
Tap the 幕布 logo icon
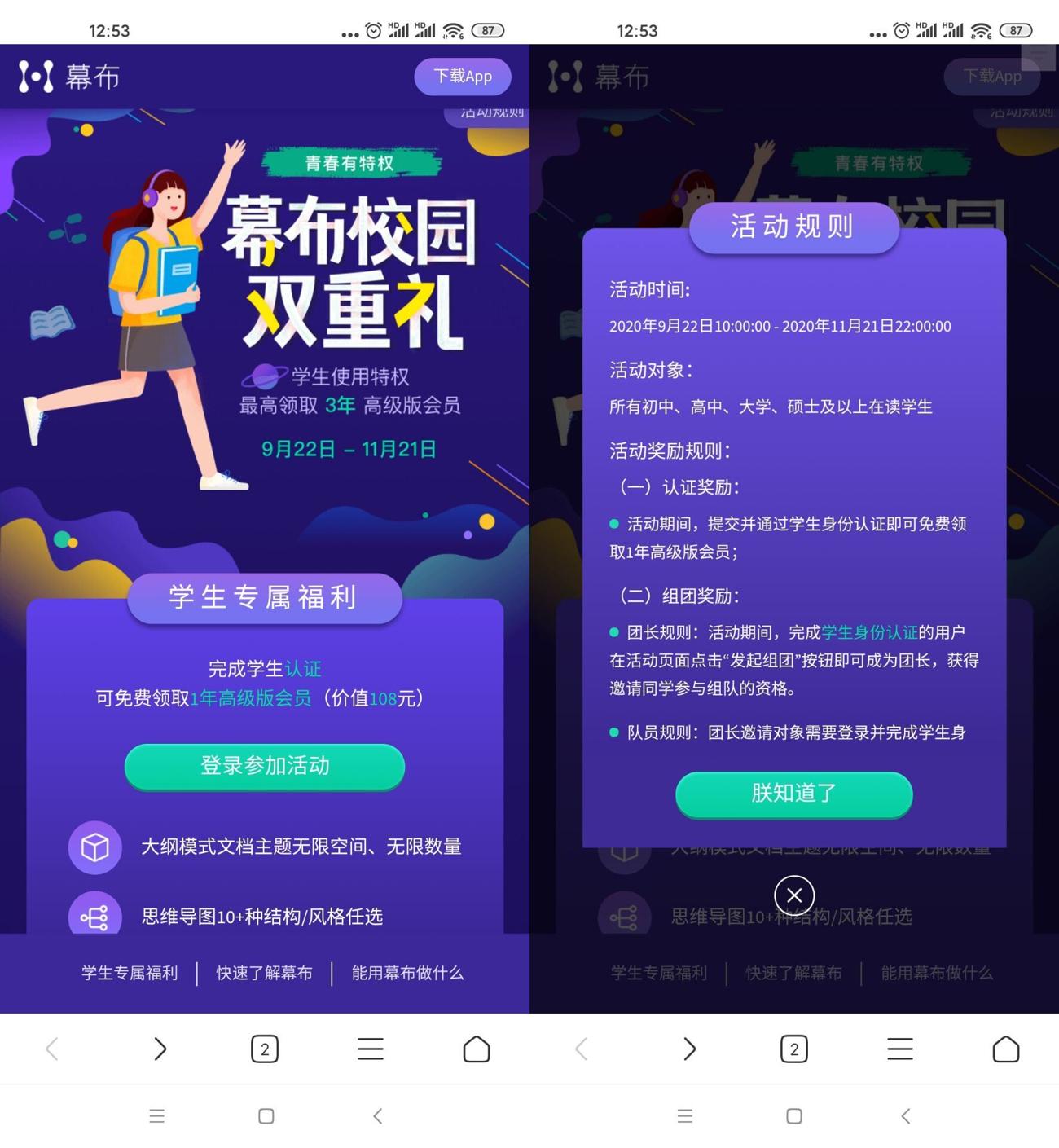35,77
